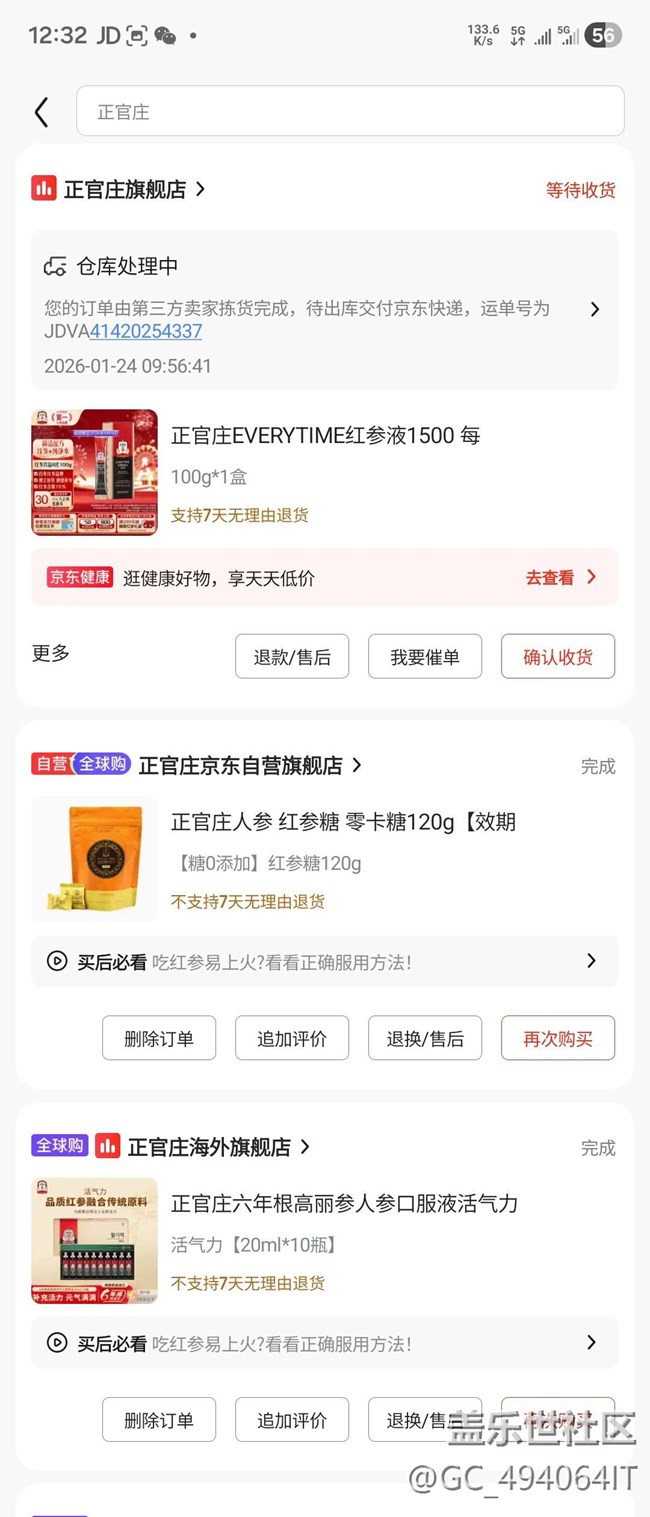The image size is (650, 1517).
Task: Open the 红参糖 零卡糖120g product image
Action: [x=95, y=858]
